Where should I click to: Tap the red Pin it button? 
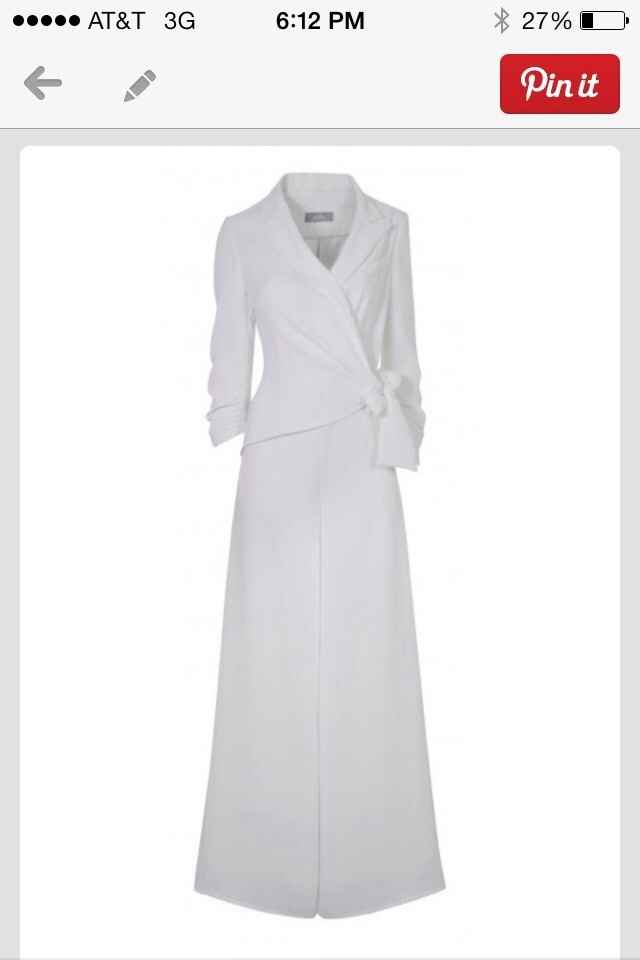[x=559, y=84]
